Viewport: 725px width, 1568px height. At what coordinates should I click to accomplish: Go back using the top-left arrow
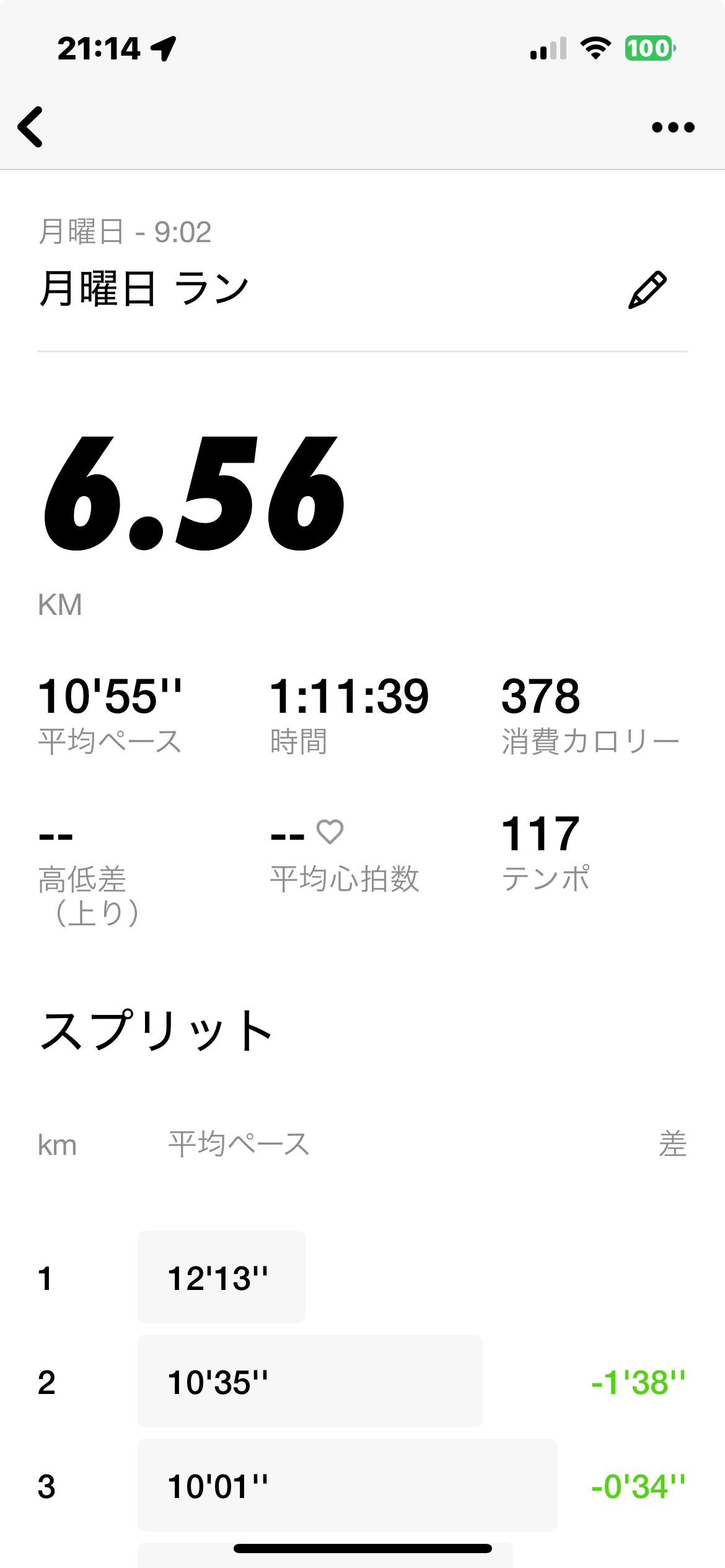[x=31, y=127]
